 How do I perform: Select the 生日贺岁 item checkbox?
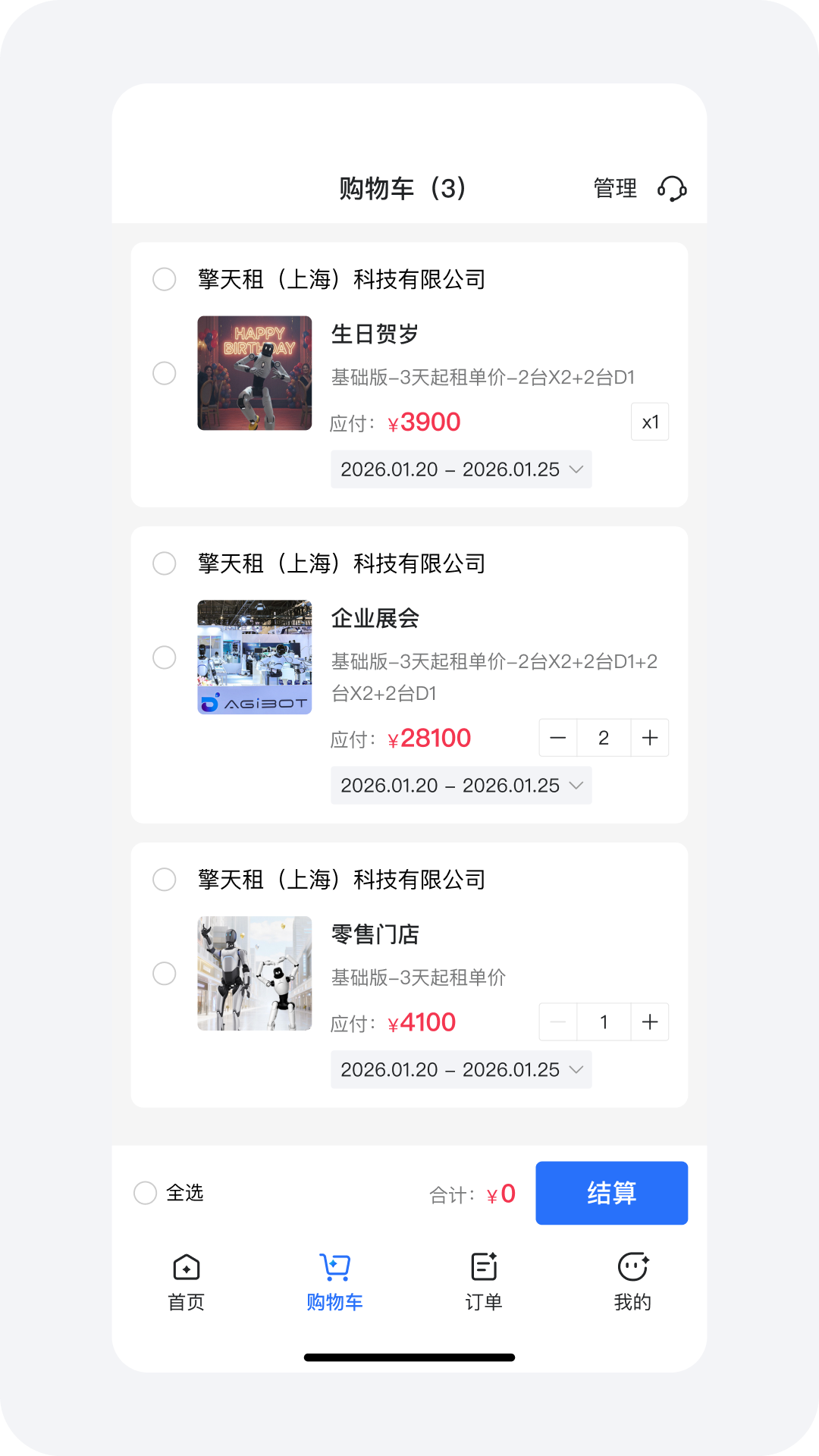tap(165, 373)
